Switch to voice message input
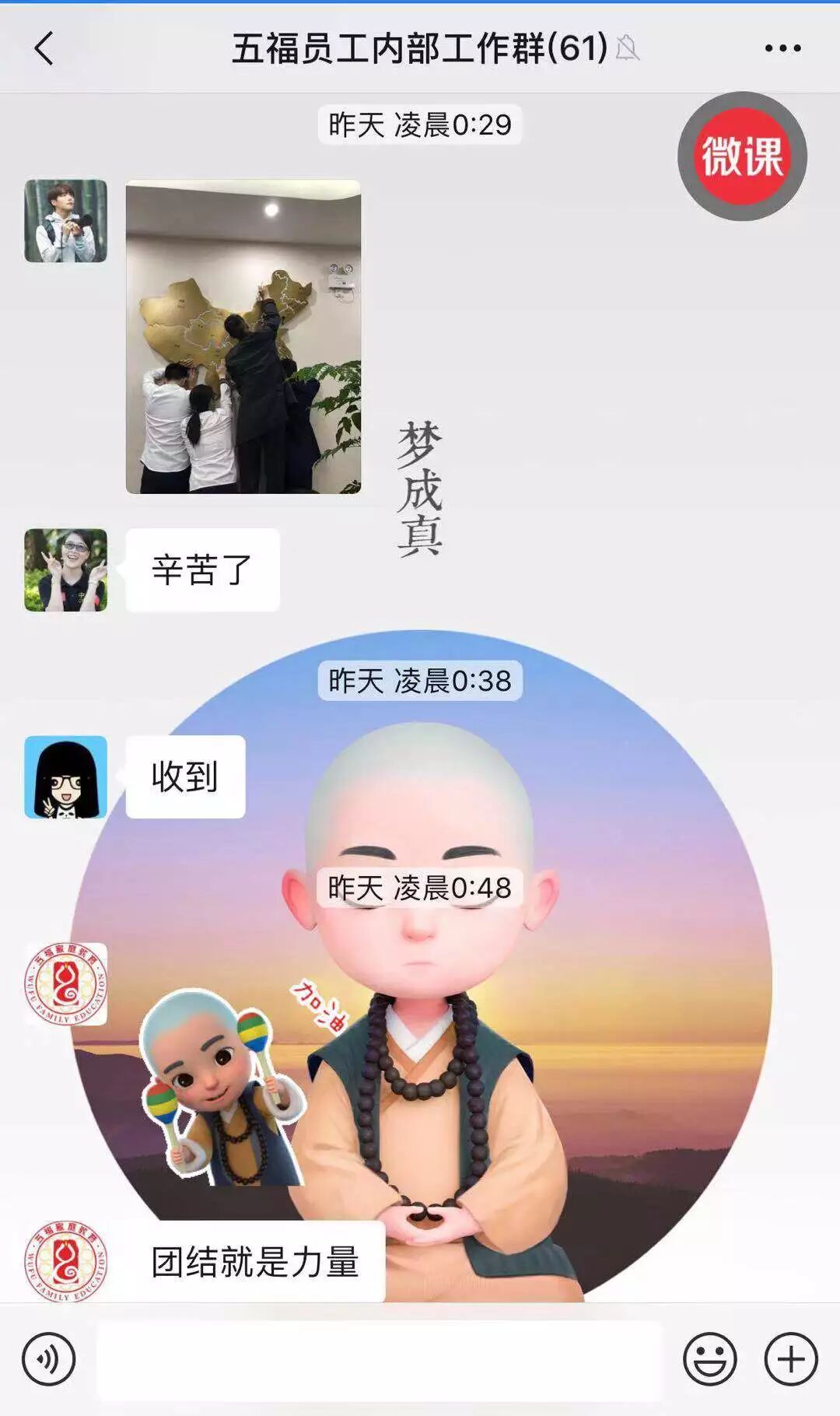 [49, 1359]
